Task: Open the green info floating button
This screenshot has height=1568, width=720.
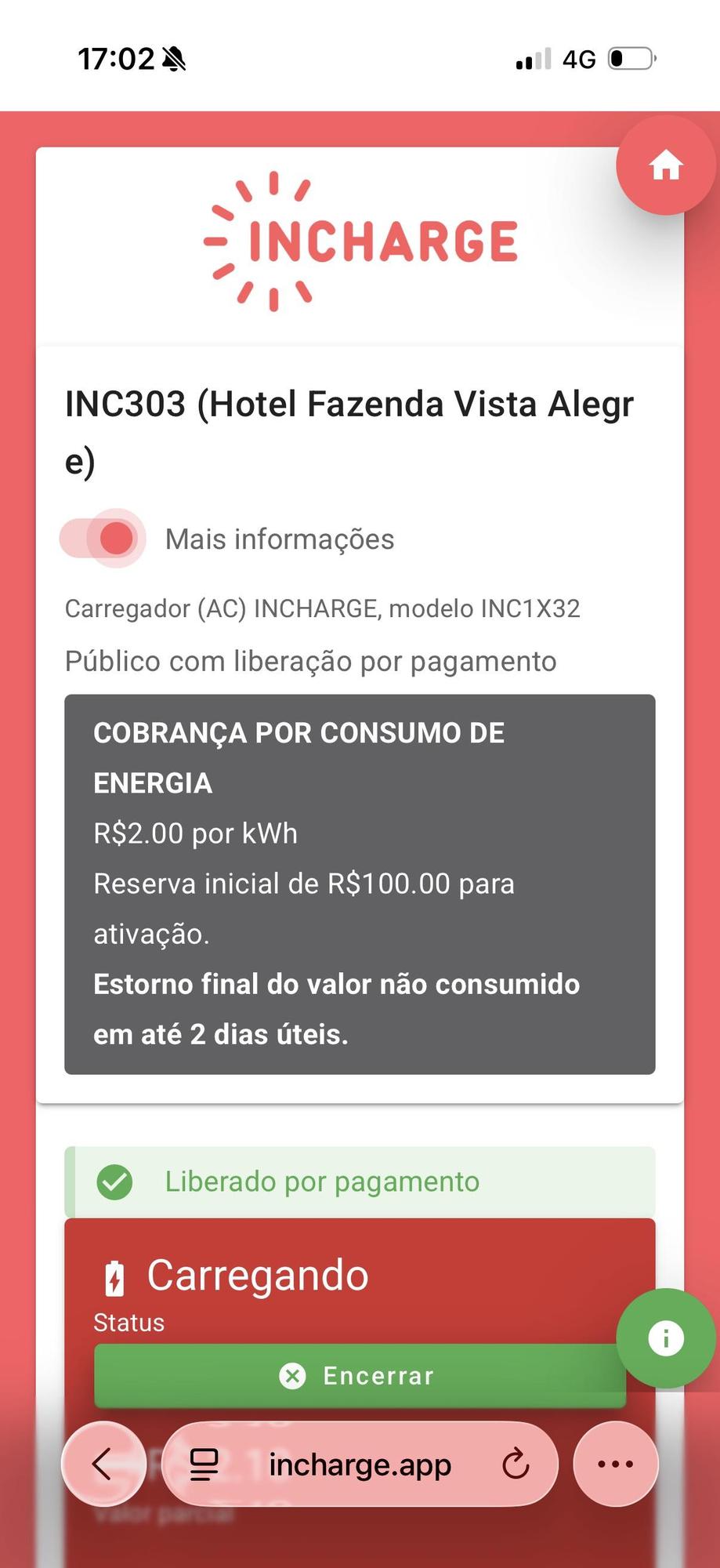Action: tap(666, 1338)
